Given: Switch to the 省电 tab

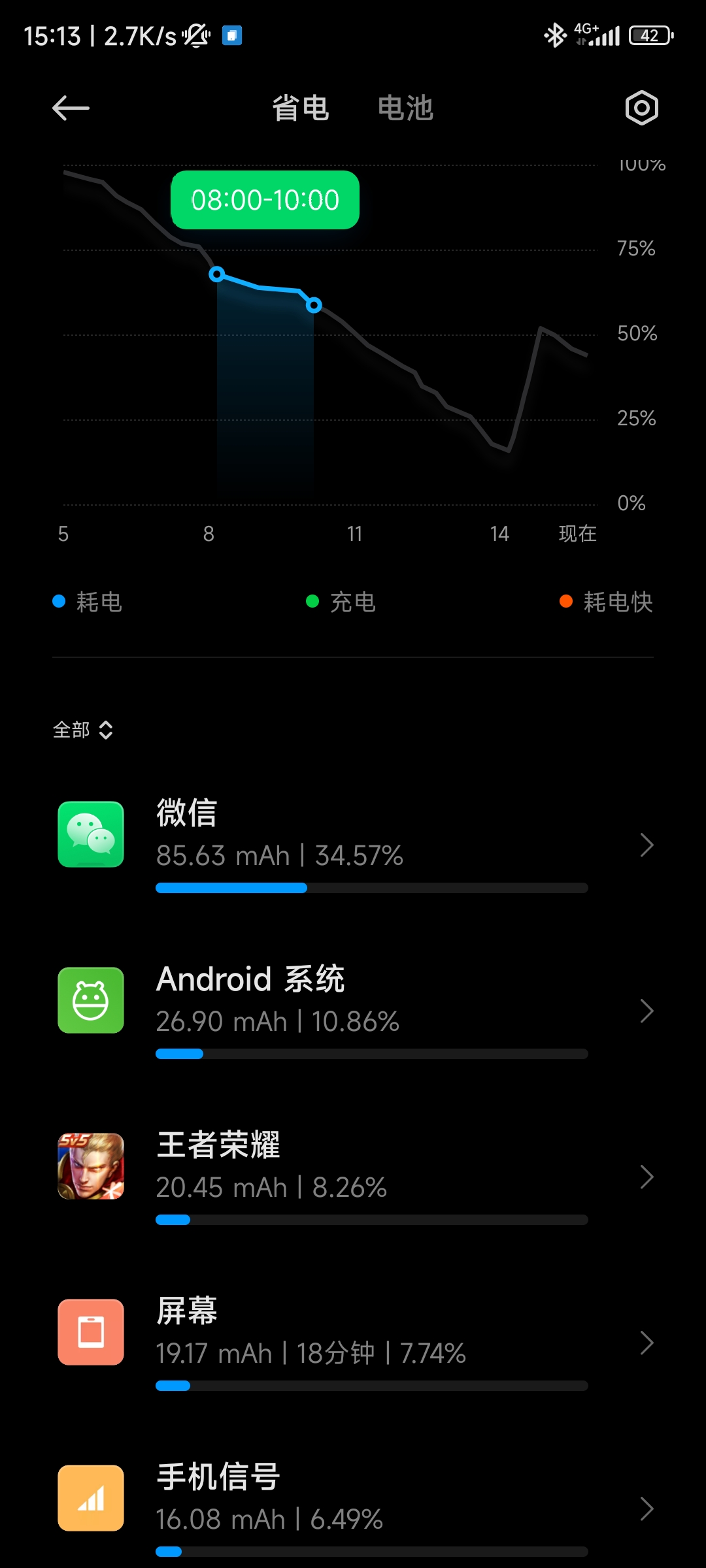Looking at the screenshot, I should [x=300, y=108].
